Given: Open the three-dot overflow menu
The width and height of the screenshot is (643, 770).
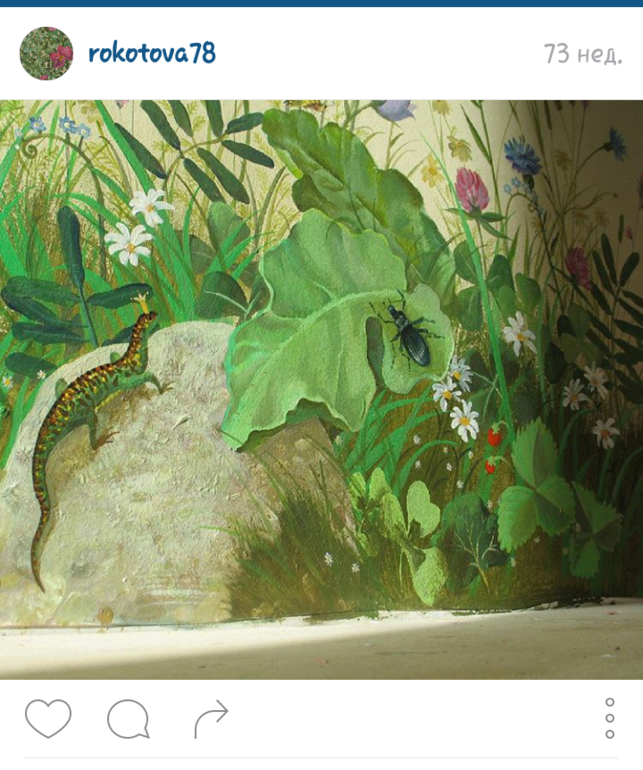Looking at the screenshot, I should click(610, 718).
